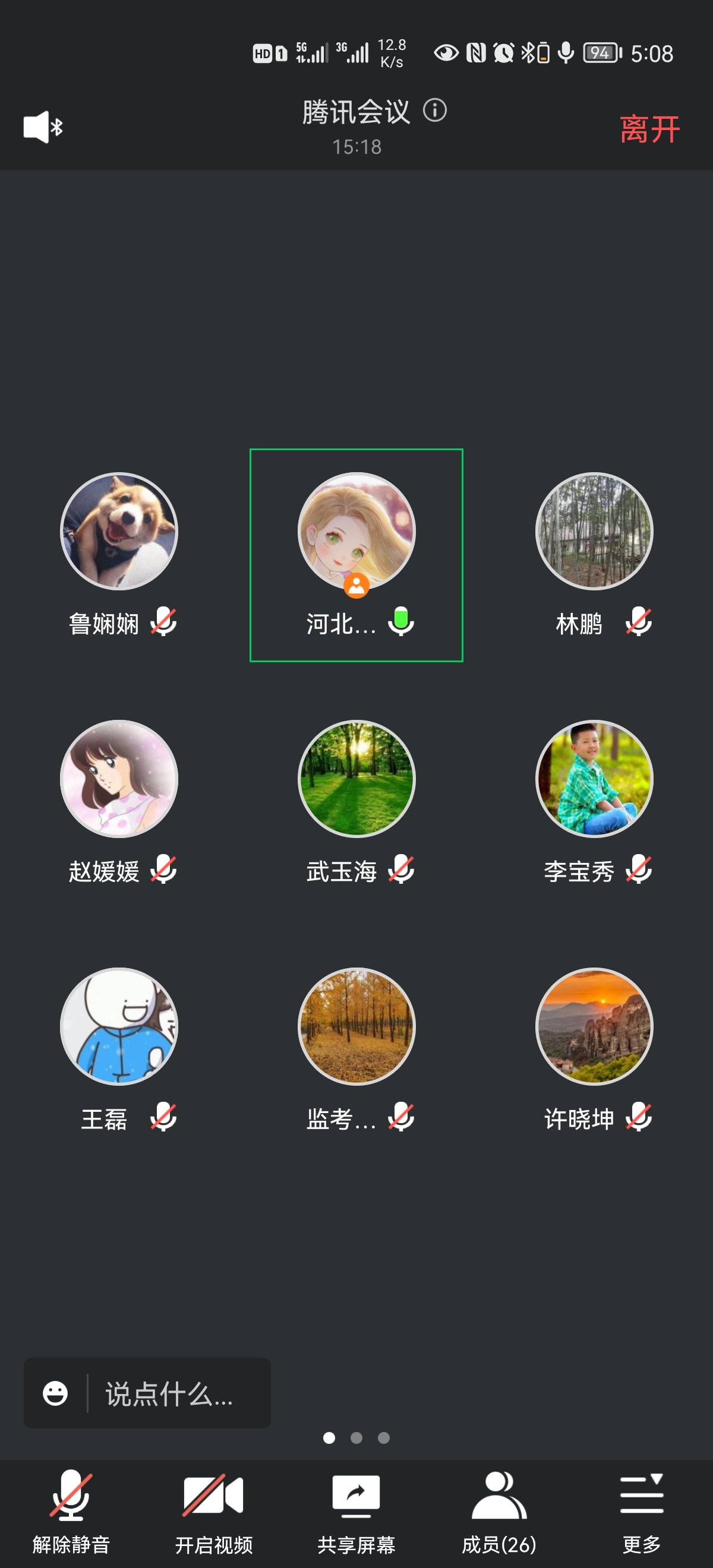Start screen sharing with 共享屏幕
The height and width of the screenshot is (1568, 713).
coord(356,1511)
